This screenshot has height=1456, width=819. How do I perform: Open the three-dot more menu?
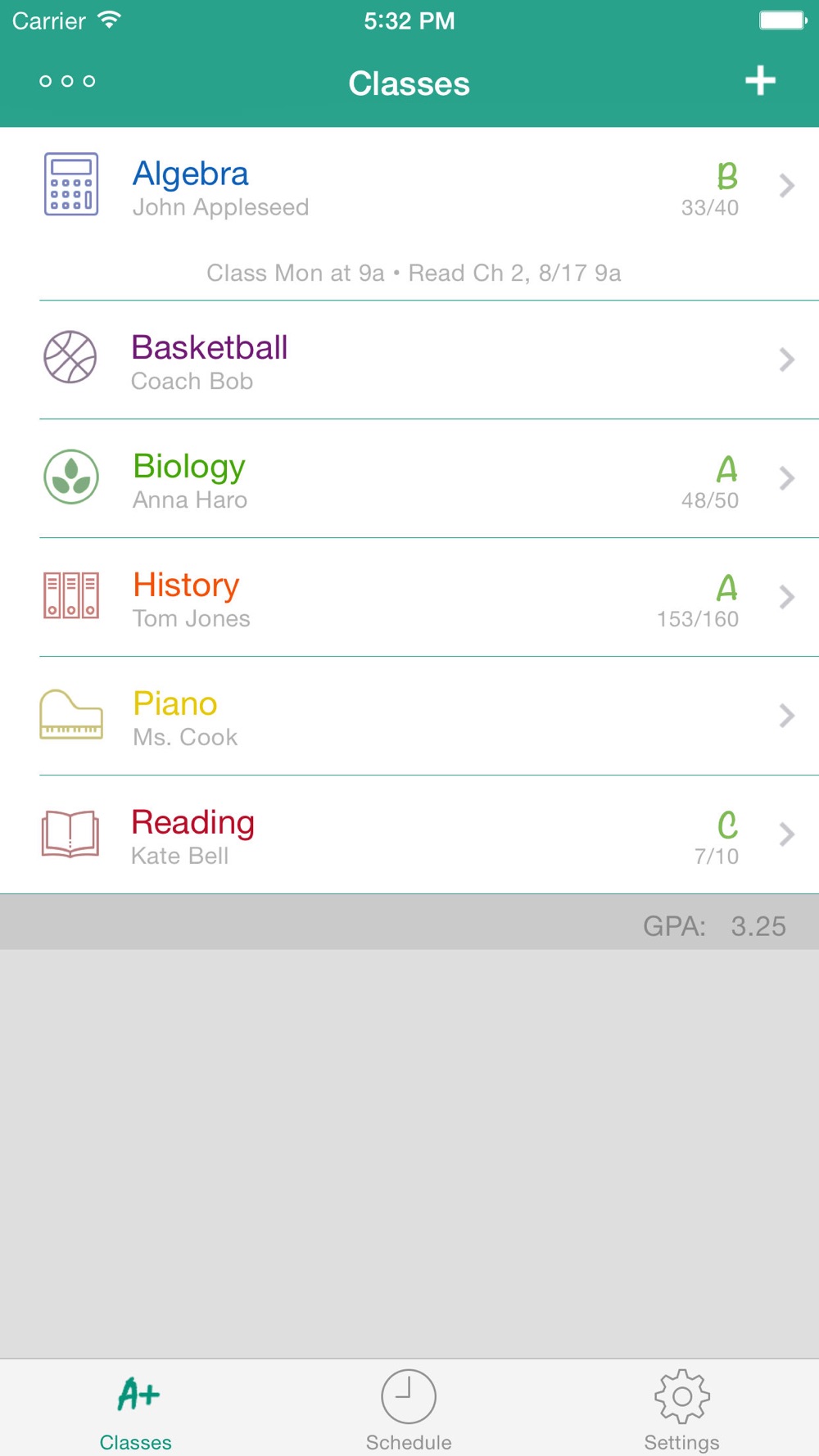(67, 81)
